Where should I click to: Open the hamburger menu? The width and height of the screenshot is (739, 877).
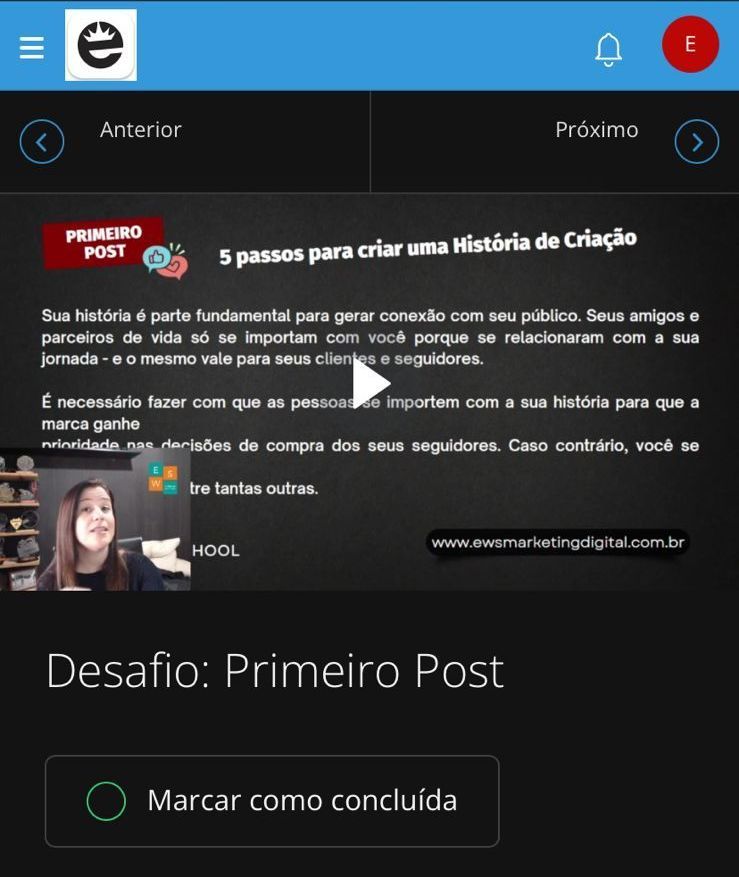pos(32,47)
